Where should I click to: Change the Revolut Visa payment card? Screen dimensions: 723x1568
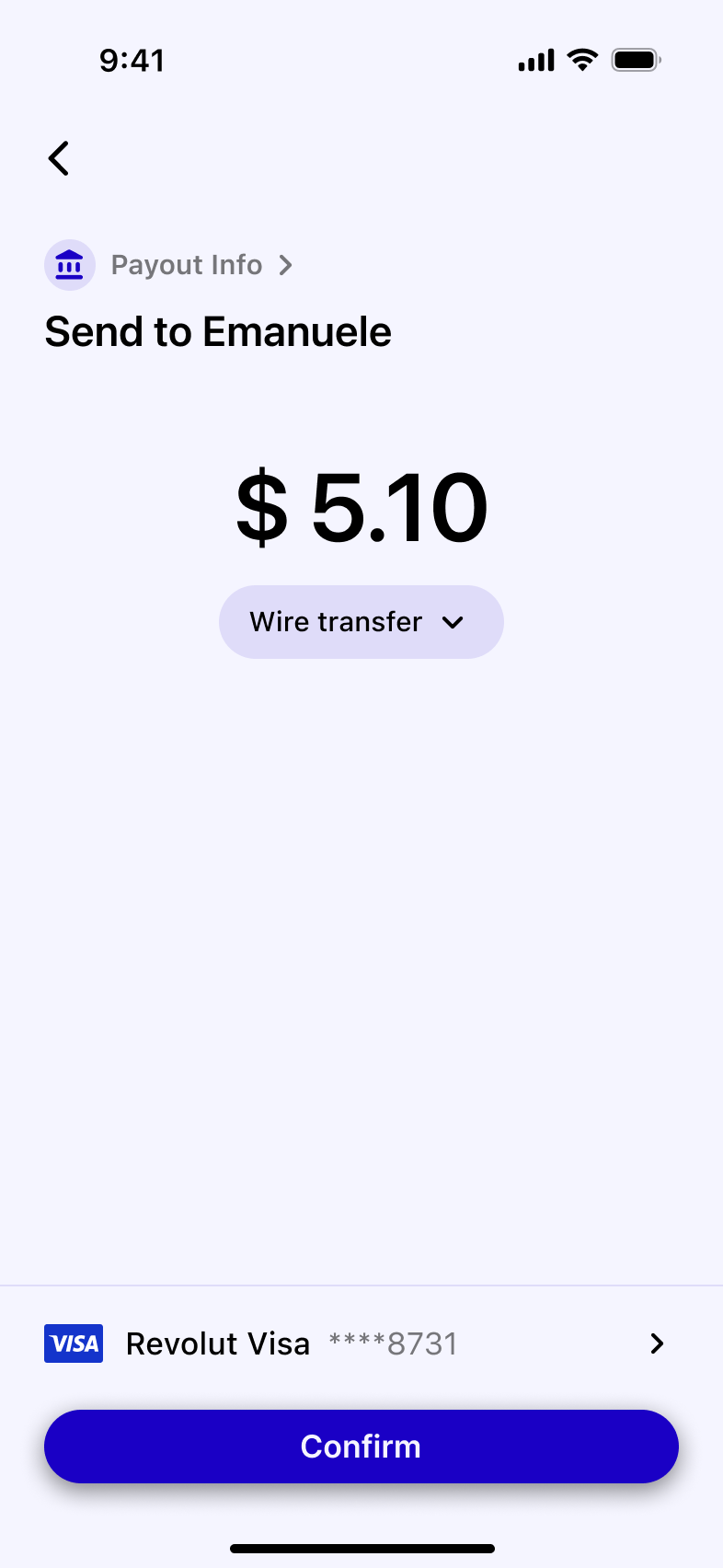tap(361, 1343)
